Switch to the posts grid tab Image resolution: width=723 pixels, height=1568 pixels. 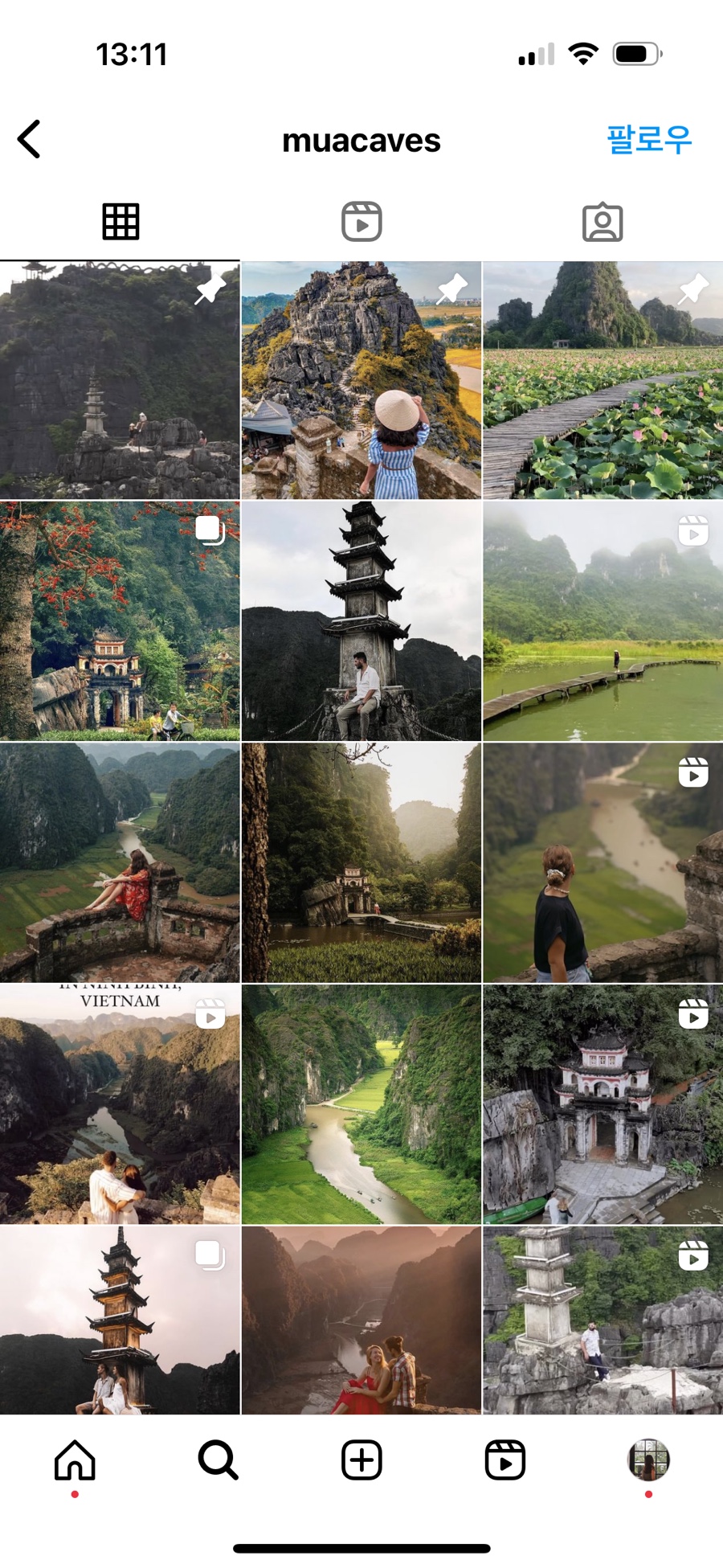click(120, 222)
